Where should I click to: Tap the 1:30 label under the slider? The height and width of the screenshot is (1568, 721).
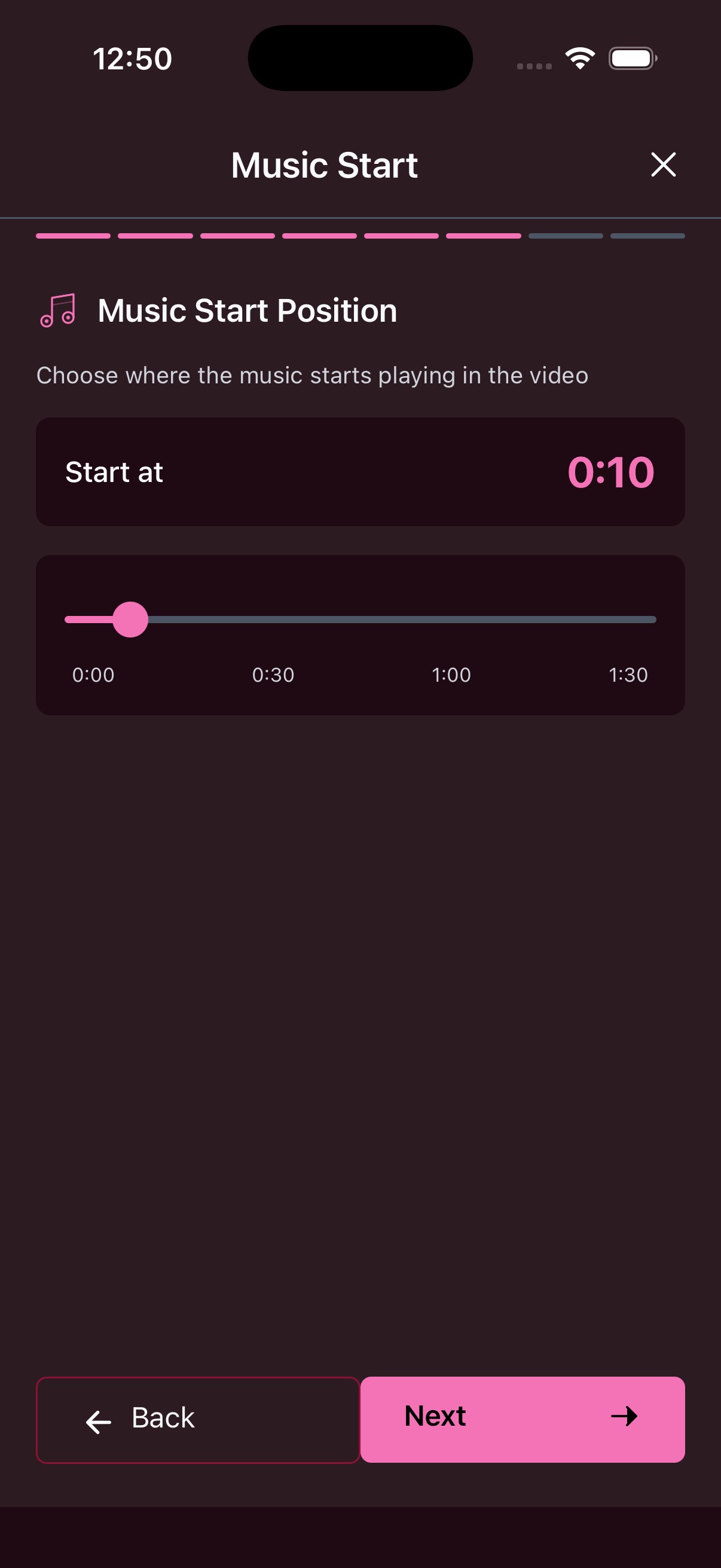628,675
